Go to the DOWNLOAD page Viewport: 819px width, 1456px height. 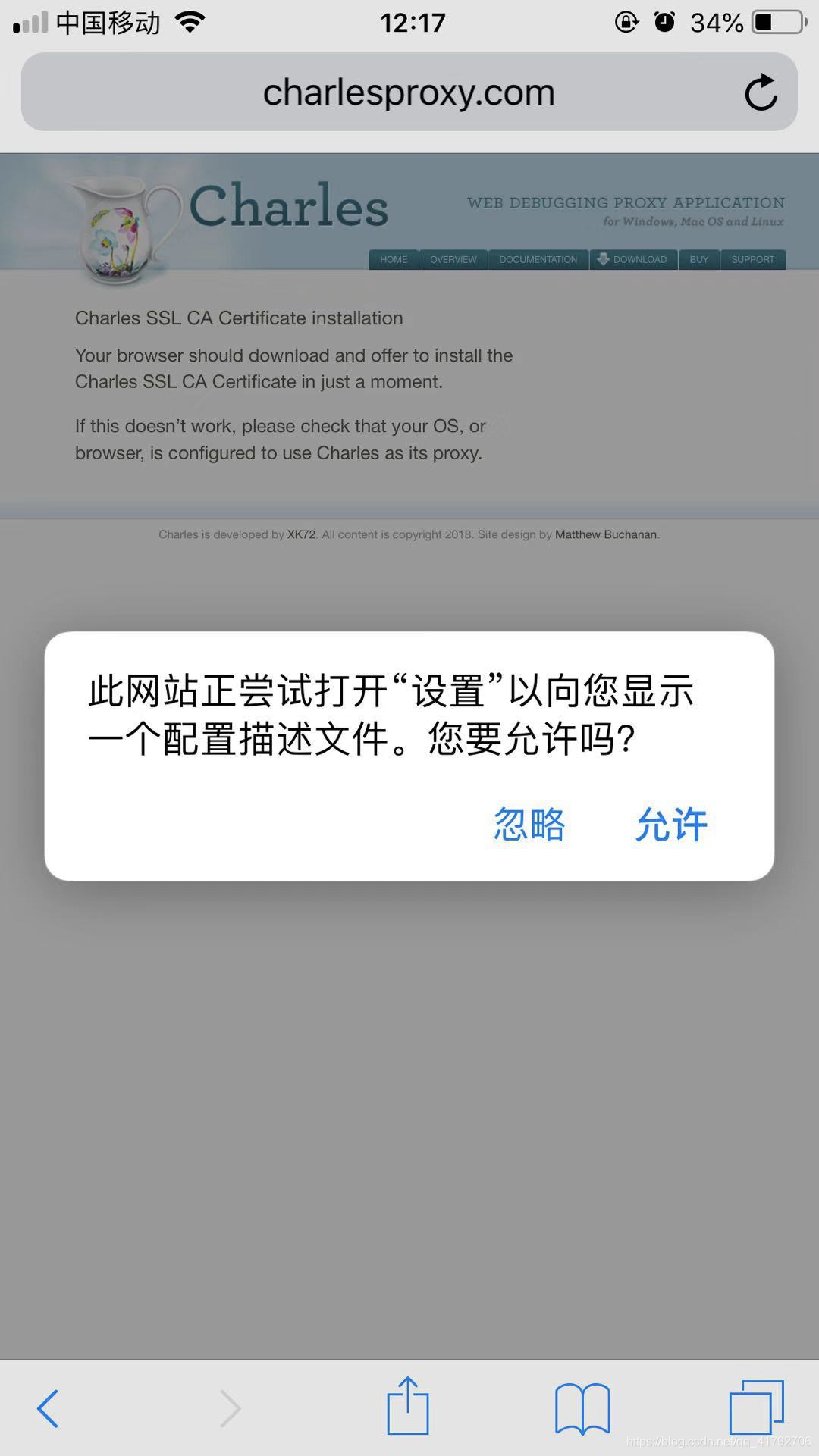point(633,259)
